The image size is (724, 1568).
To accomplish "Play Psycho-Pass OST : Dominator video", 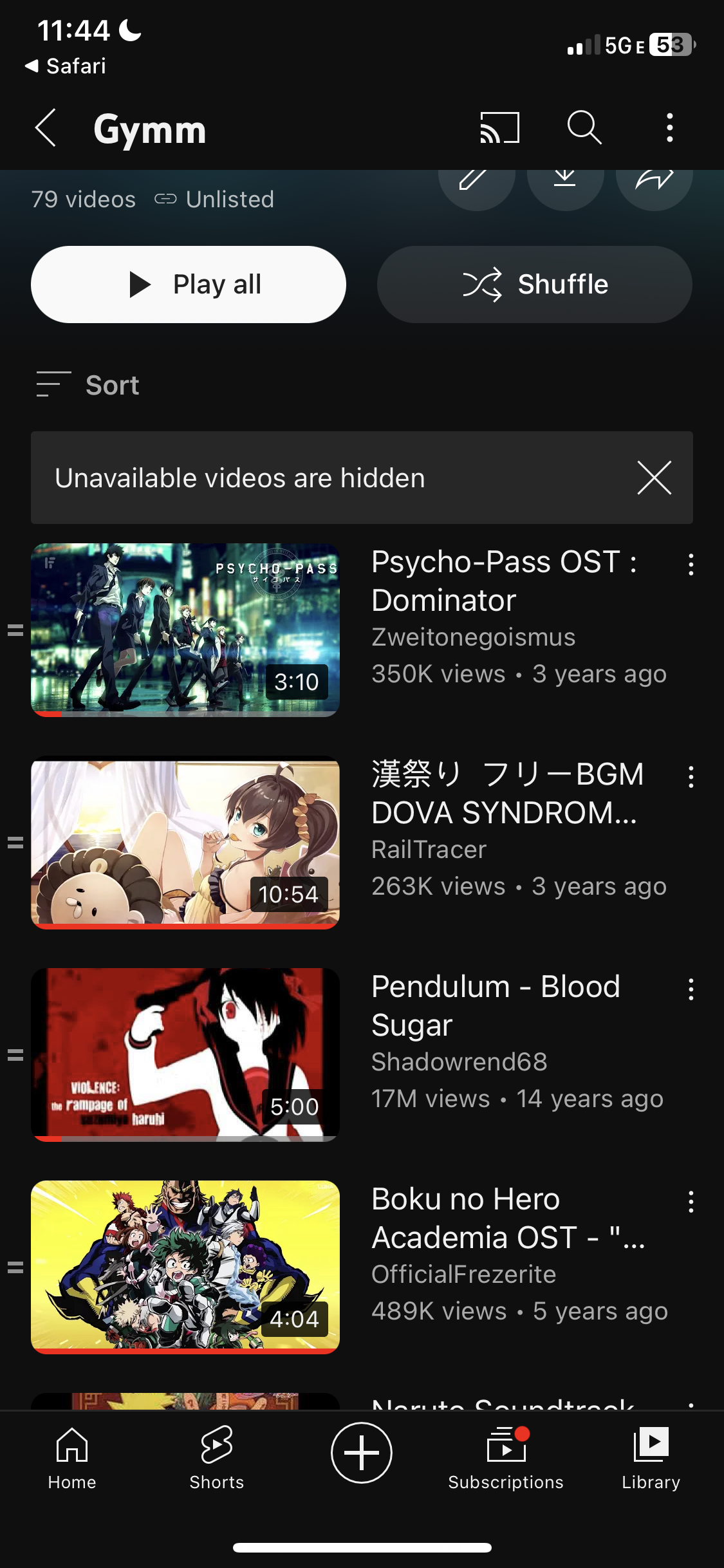I will (185, 630).
